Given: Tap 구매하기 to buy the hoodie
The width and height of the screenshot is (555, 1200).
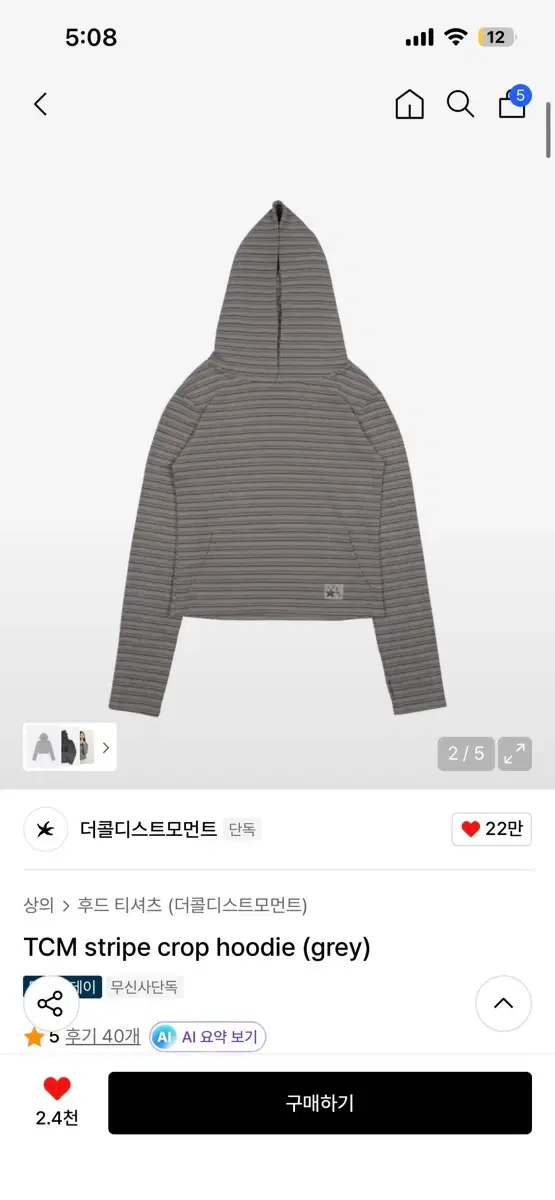Looking at the screenshot, I should (320, 1103).
